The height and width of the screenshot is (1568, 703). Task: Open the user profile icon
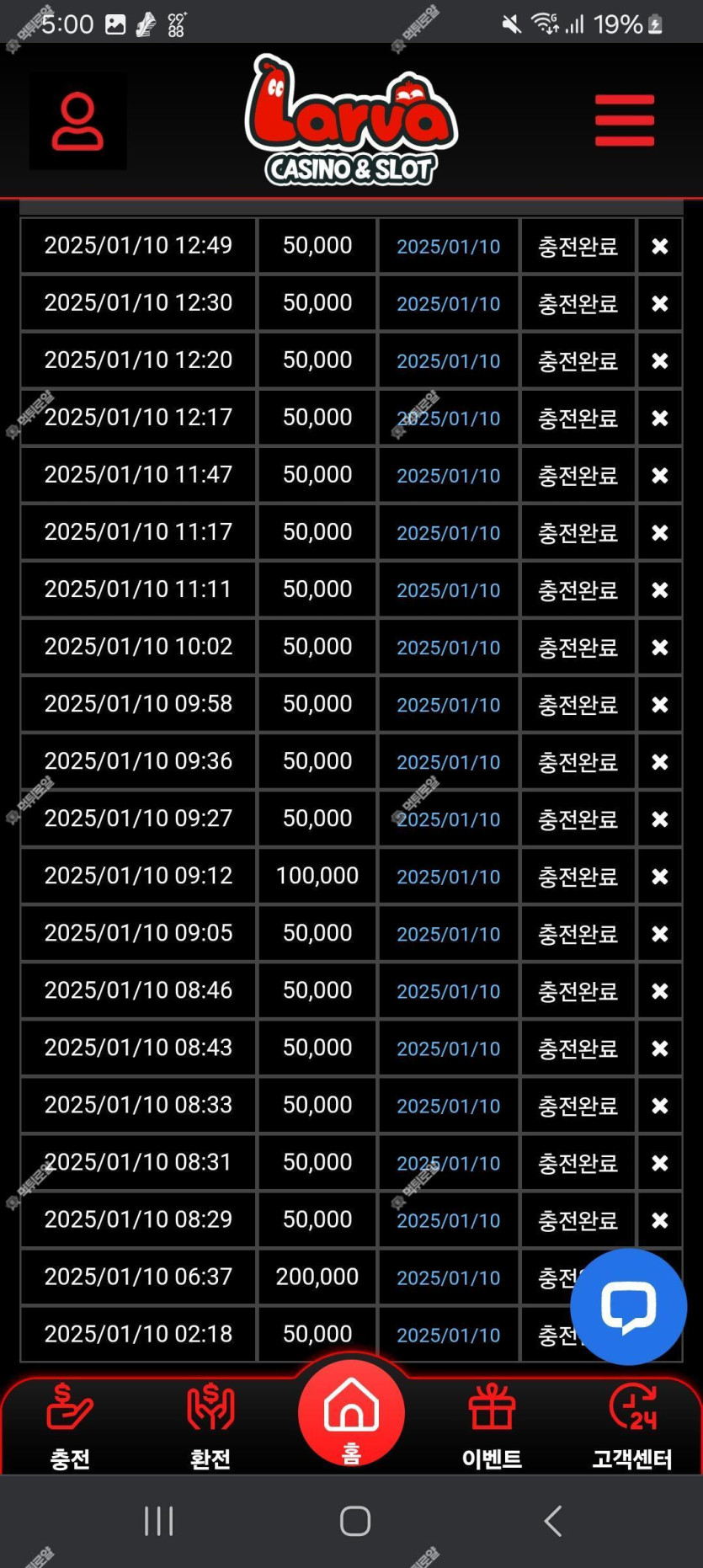coord(77,121)
